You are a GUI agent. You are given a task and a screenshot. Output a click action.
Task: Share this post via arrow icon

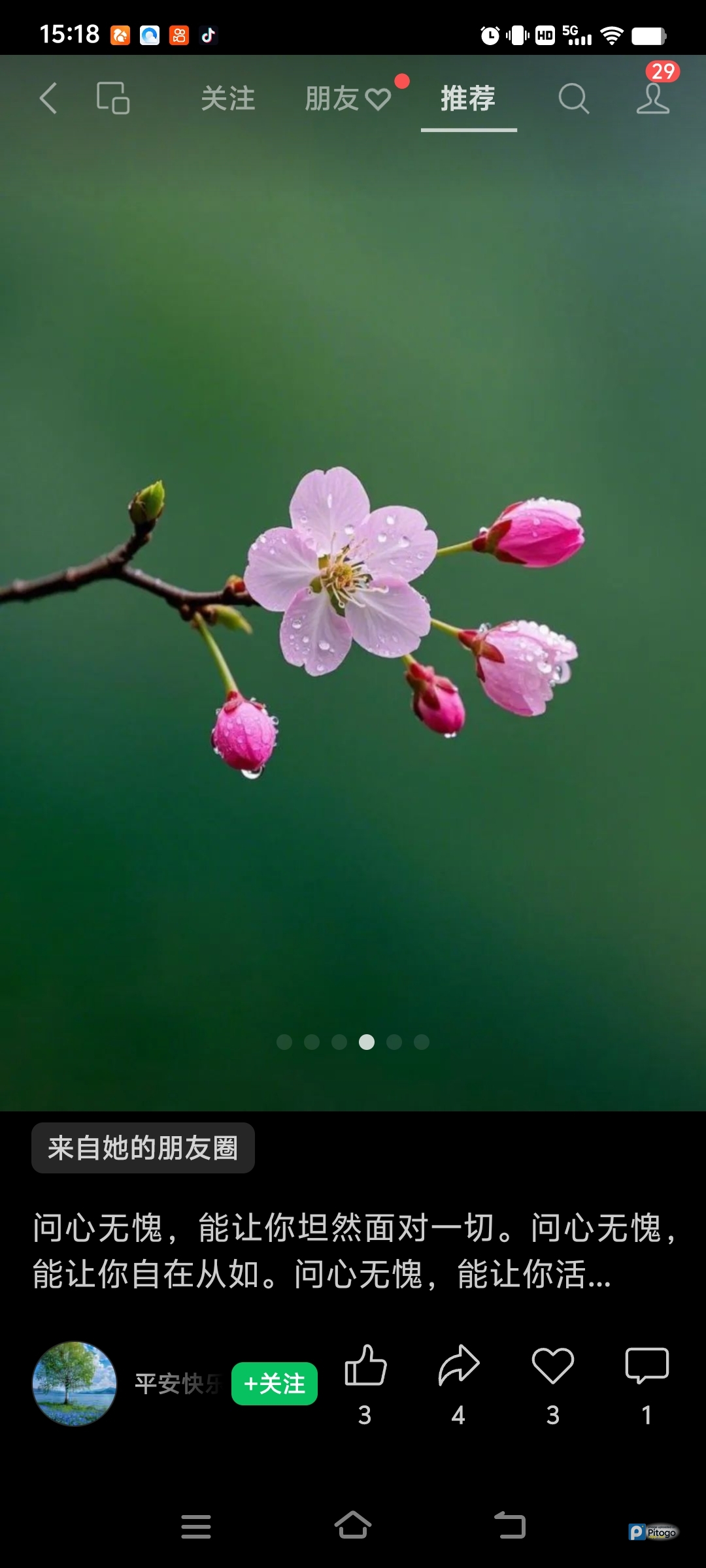(459, 1365)
